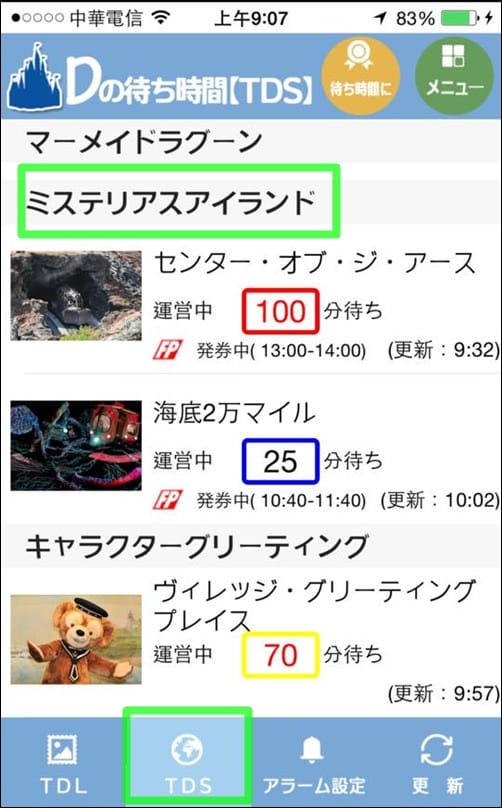Tap the 待ち時間に badge button

pyautogui.click(x=361, y=75)
